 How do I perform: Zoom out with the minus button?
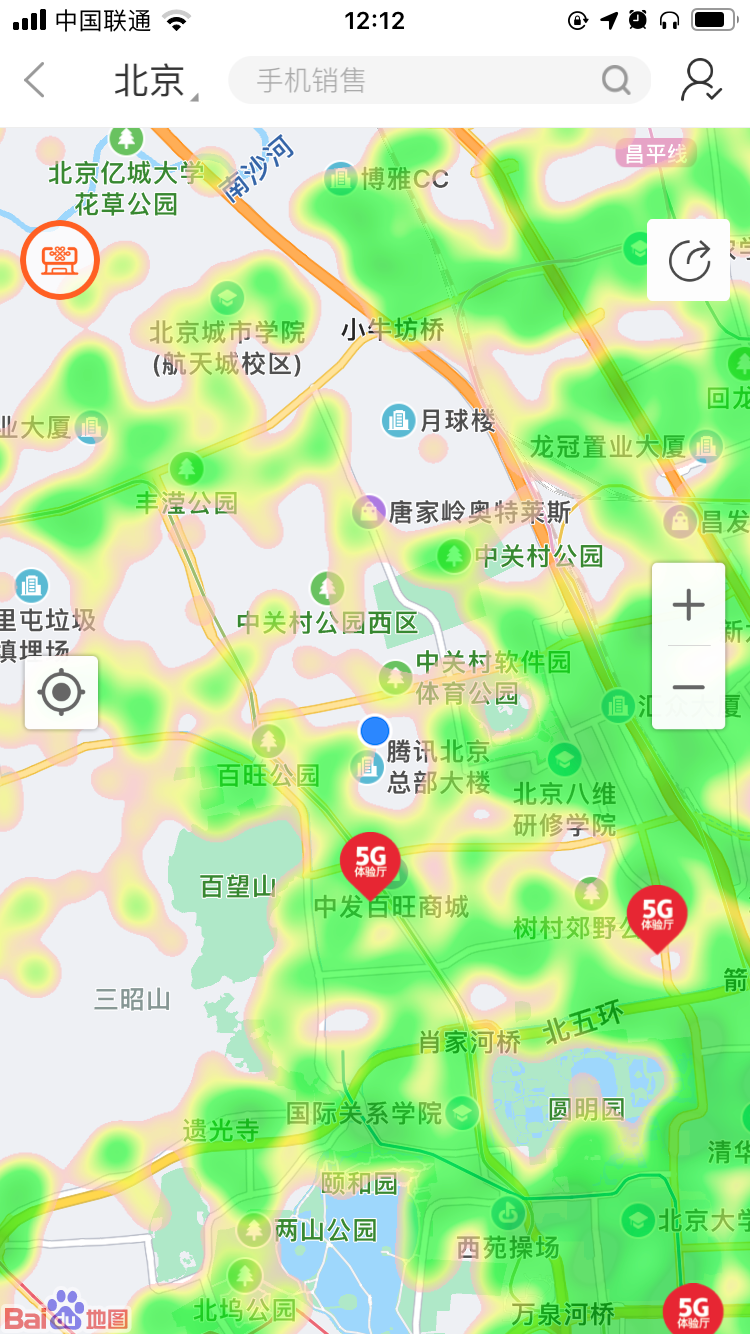(688, 687)
